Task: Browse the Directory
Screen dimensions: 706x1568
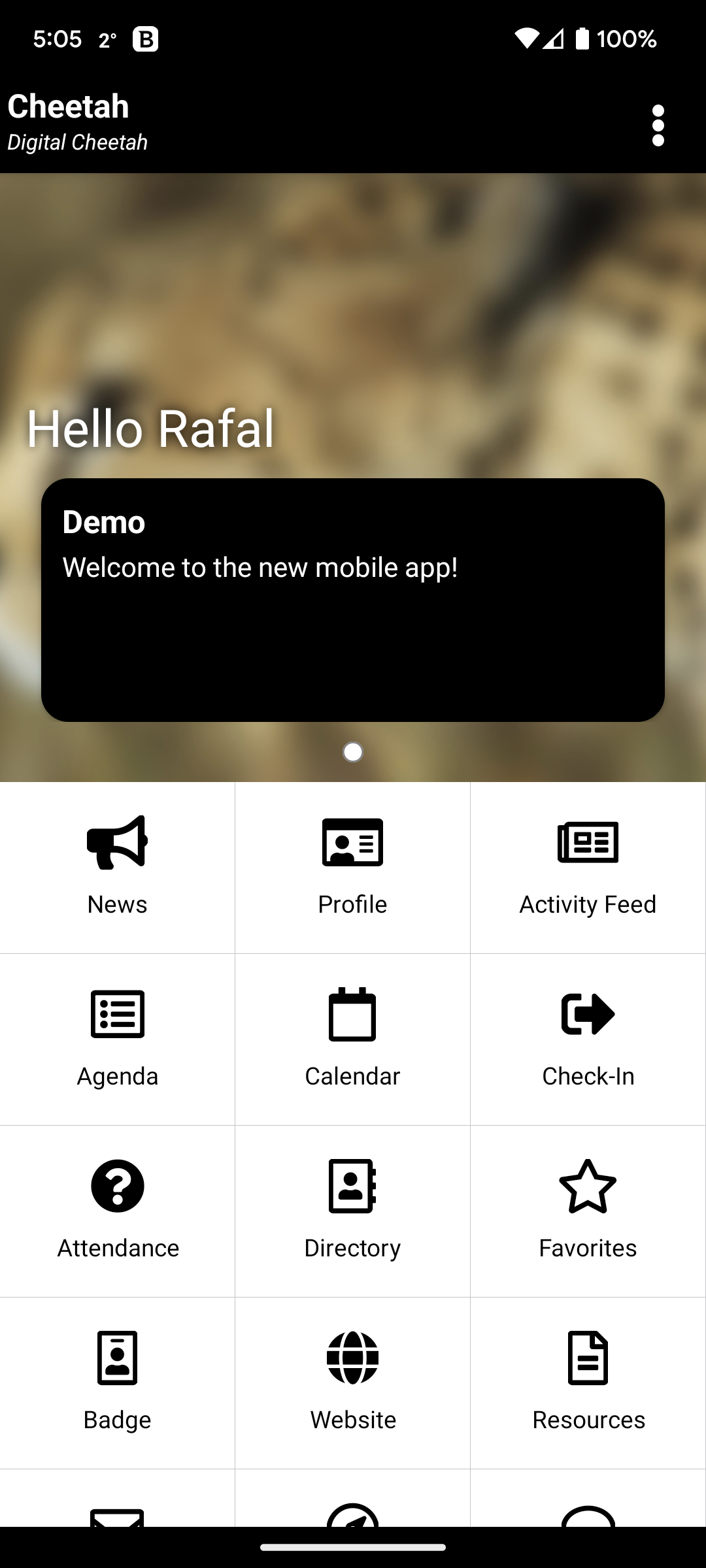Action: tap(352, 1211)
